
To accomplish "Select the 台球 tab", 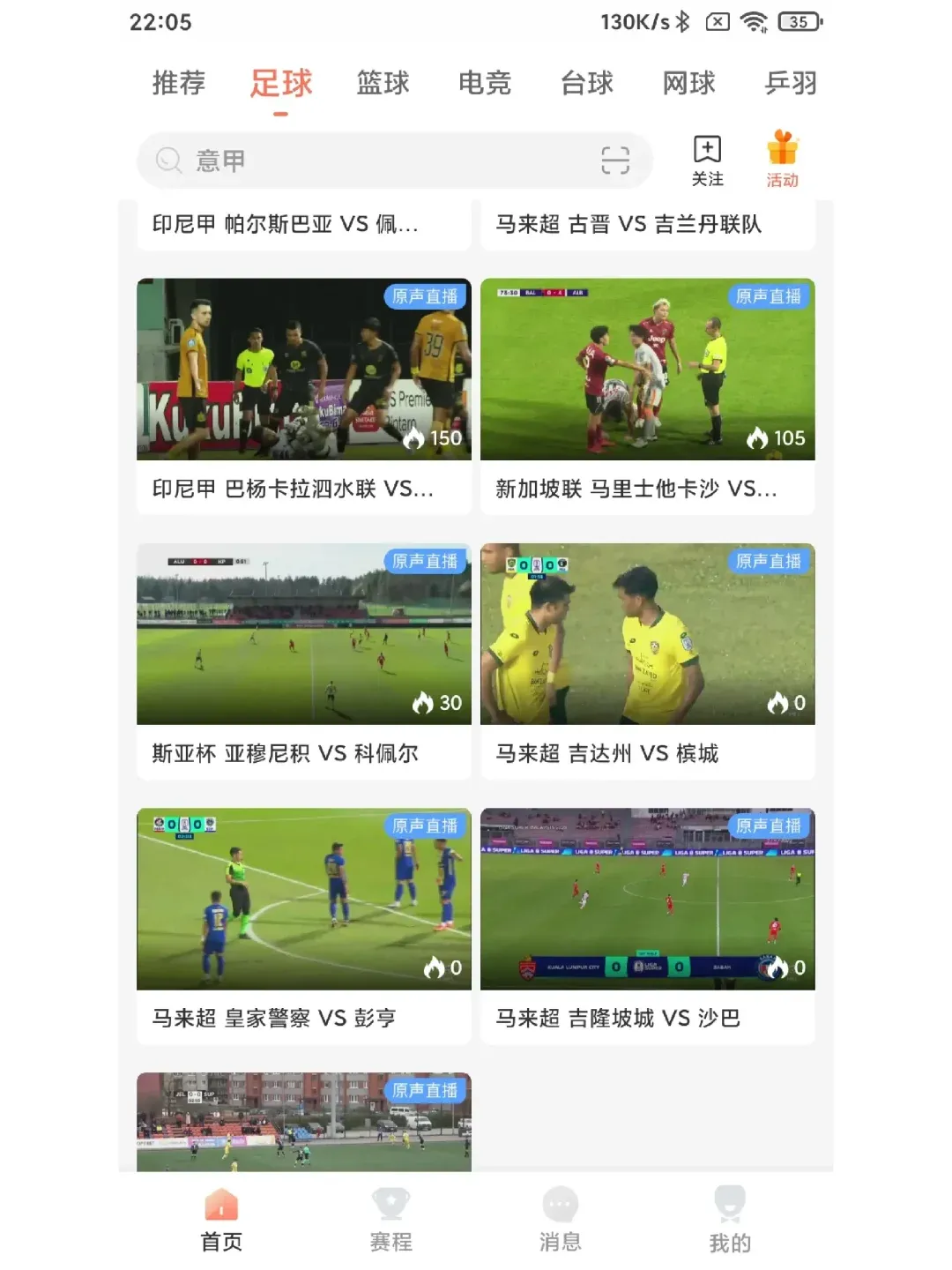I will coord(586,83).
